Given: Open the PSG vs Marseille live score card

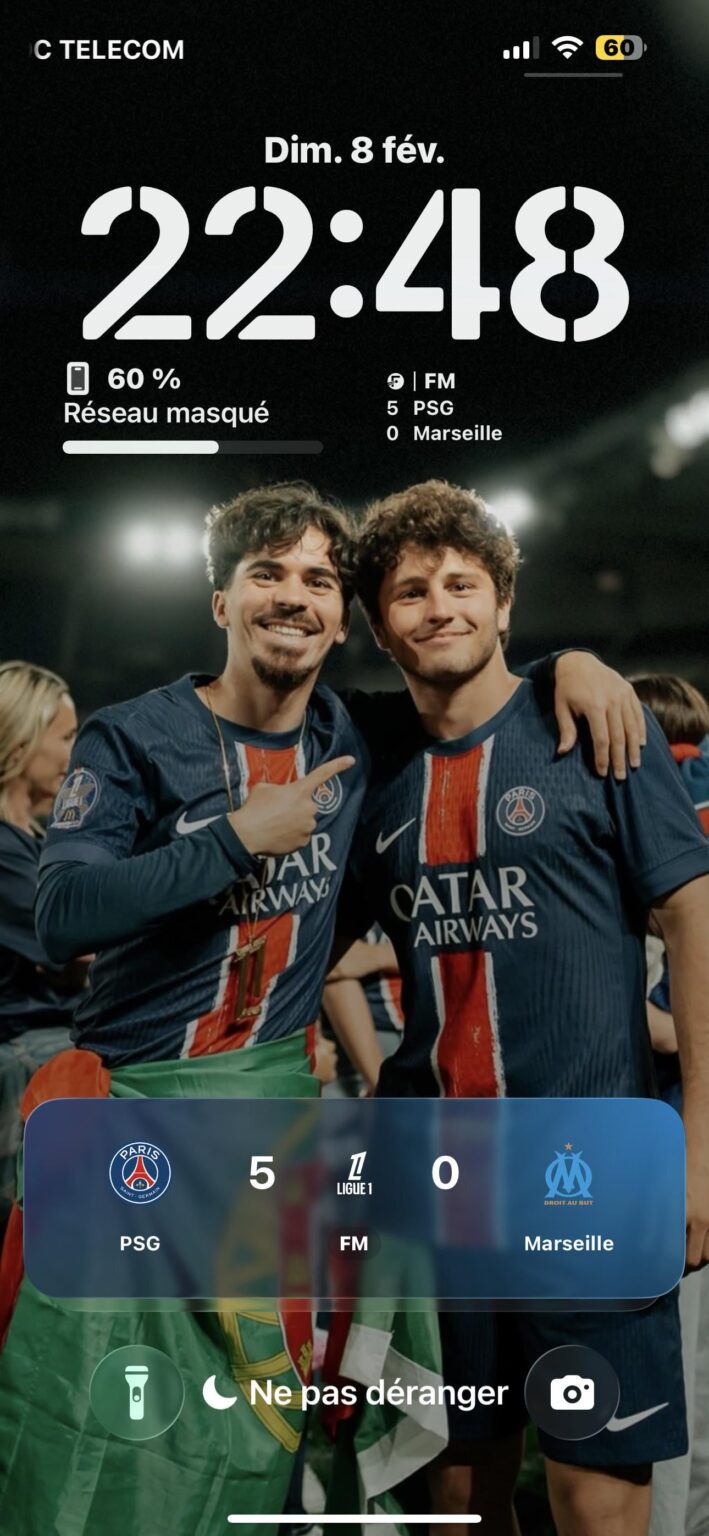Looking at the screenshot, I should point(354,1198).
